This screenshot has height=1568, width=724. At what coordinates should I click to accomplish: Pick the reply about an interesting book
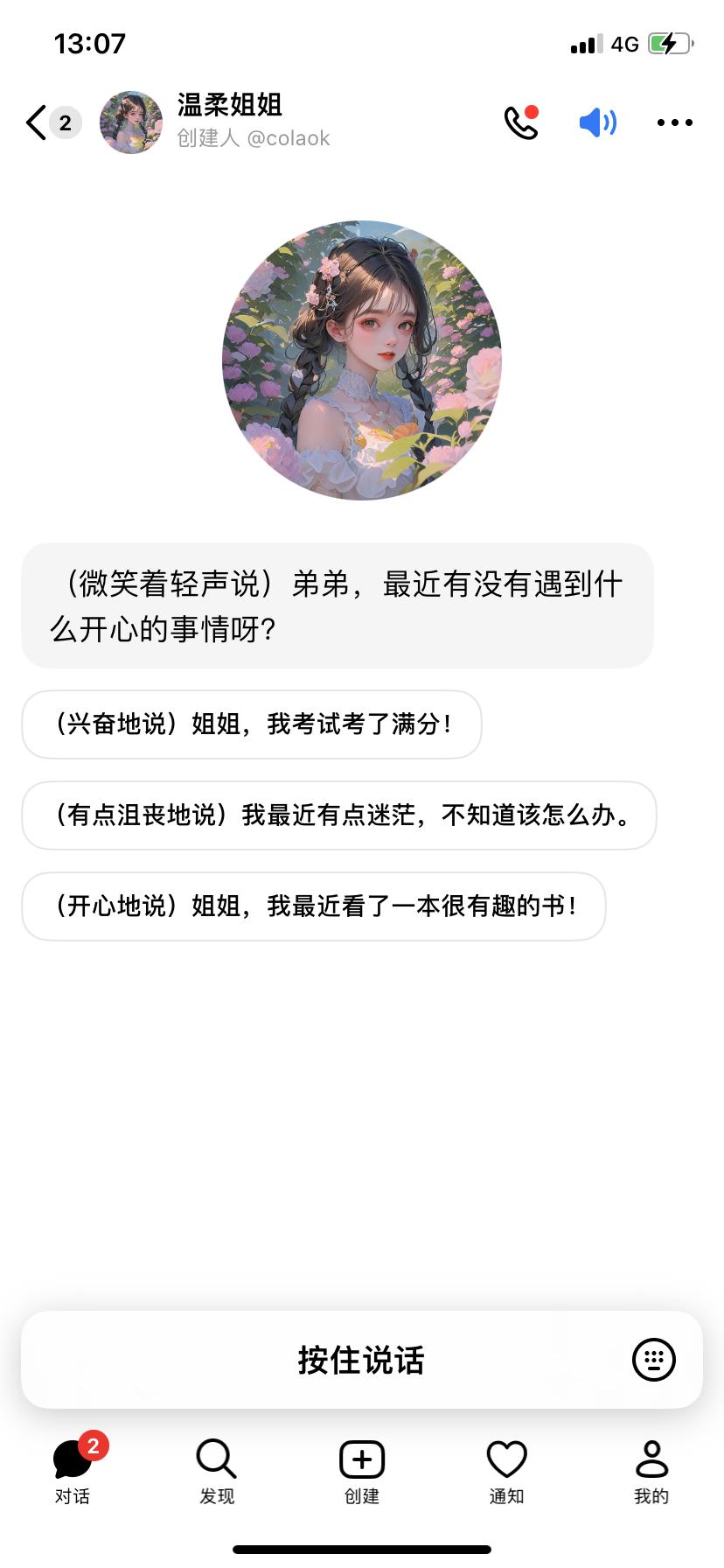(314, 906)
